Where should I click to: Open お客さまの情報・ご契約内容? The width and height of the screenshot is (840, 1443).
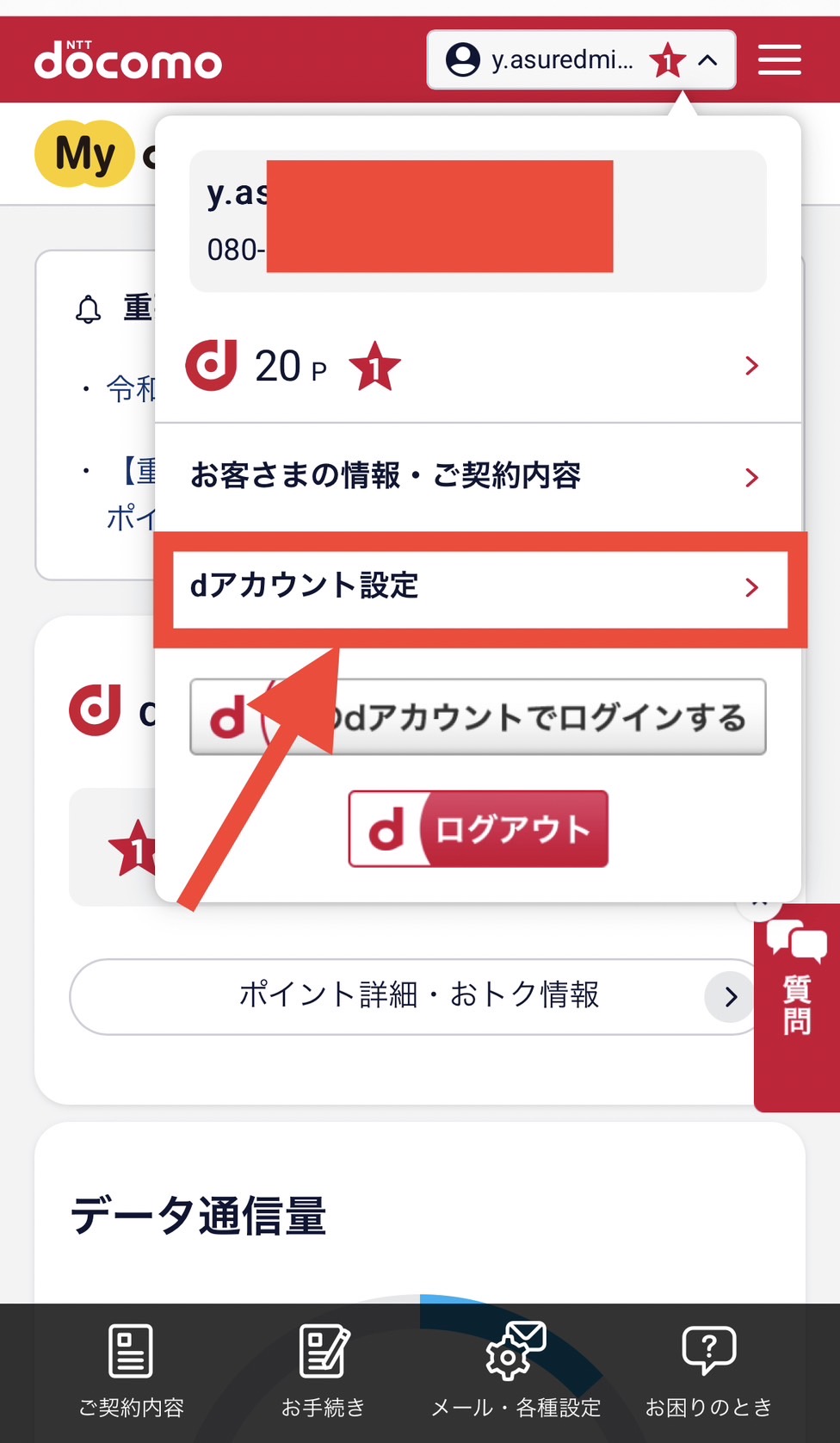(x=478, y=476)
